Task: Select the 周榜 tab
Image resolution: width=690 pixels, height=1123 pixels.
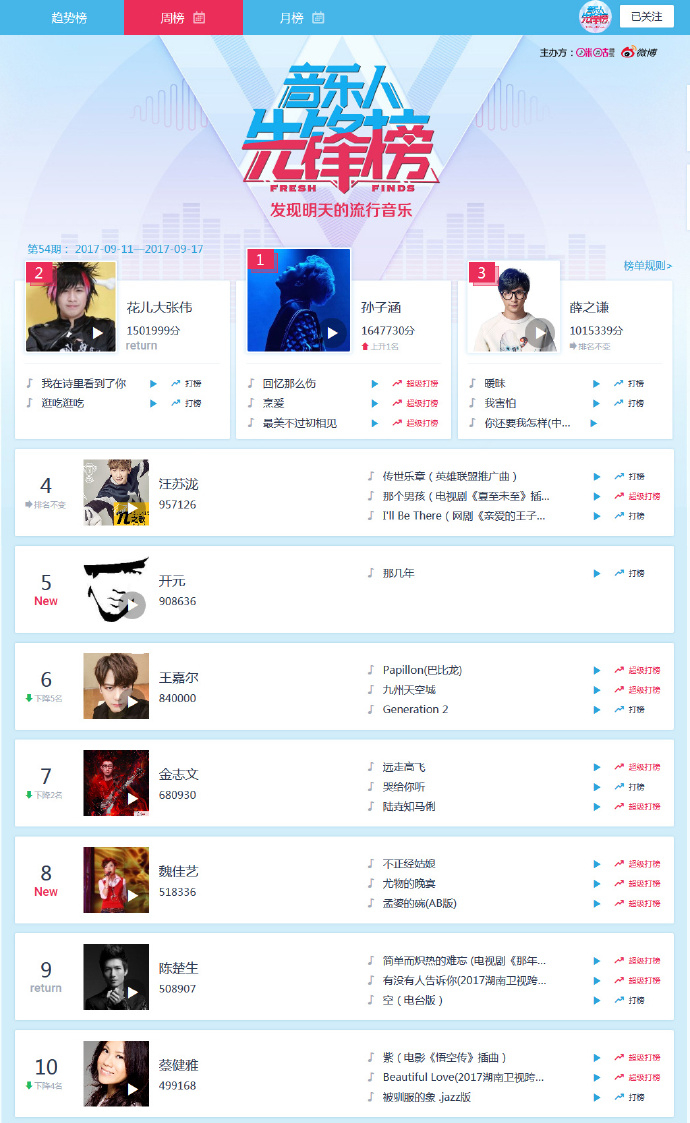Action: (x=183, y=17)
